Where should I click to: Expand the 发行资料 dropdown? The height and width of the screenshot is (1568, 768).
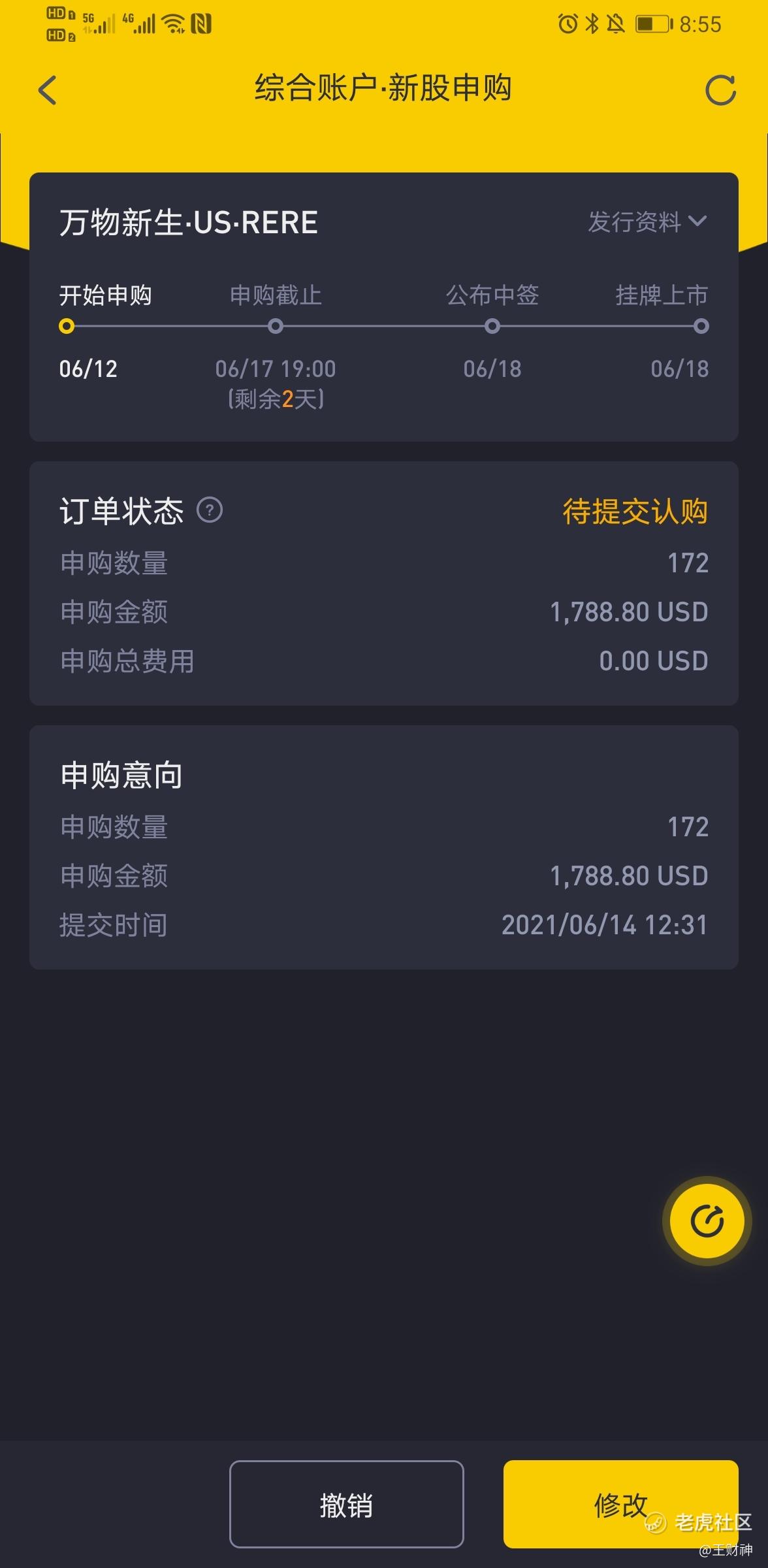[x=647, y=222]
